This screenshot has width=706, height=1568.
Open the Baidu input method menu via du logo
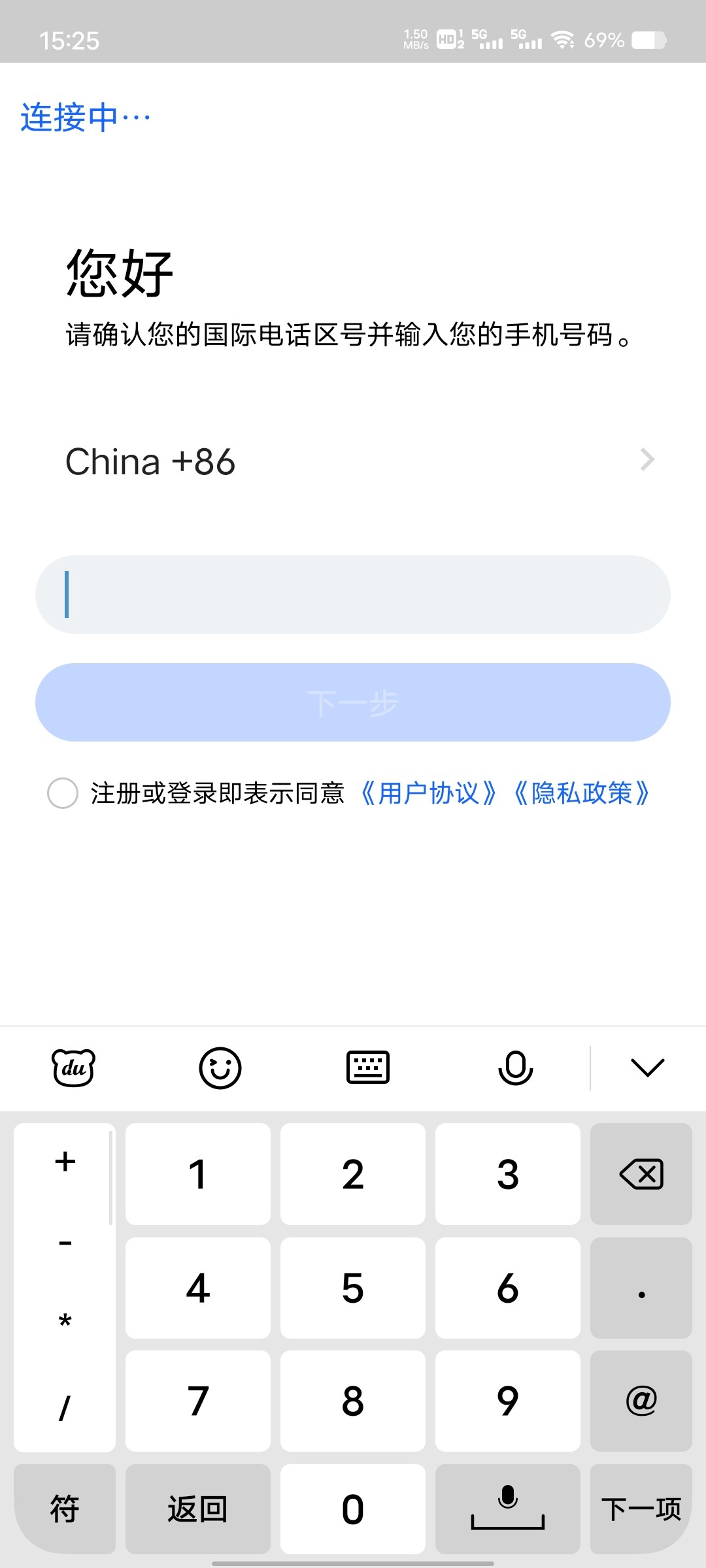pos(73,1066)
